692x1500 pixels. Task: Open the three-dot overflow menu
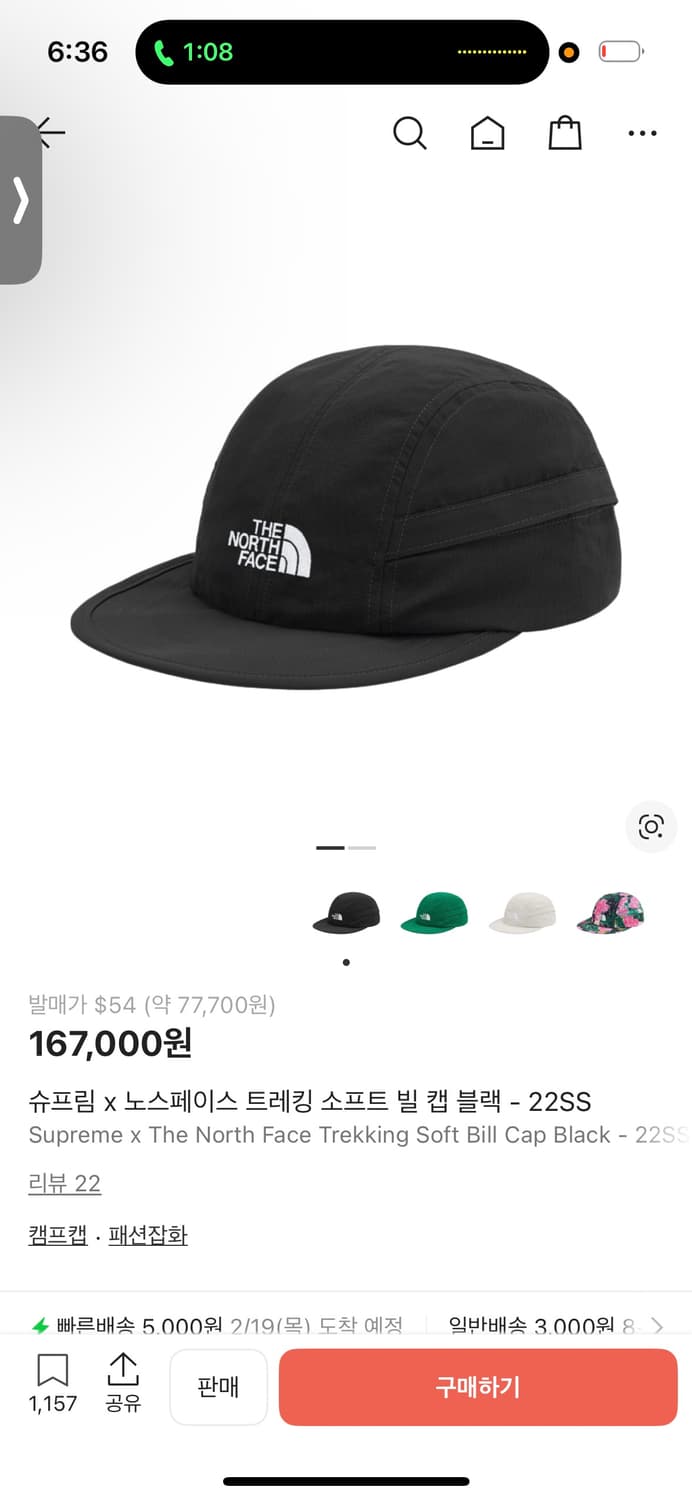(642, 133)
